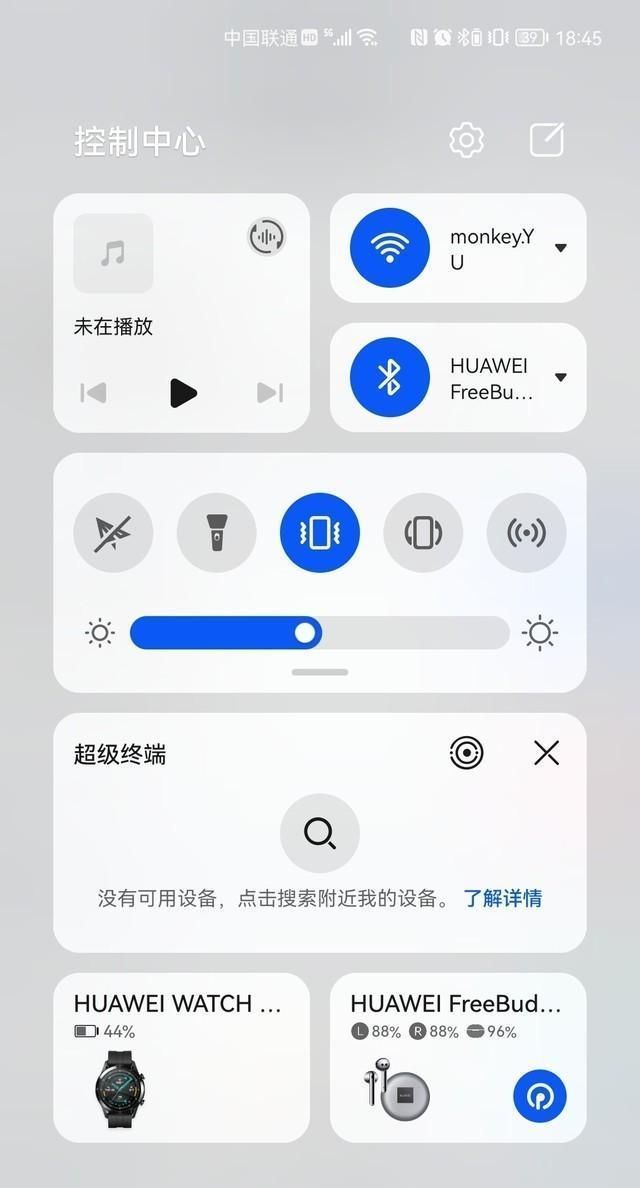
Task: Search for nearby devices in 超级终端
Action: pos(319,833)
